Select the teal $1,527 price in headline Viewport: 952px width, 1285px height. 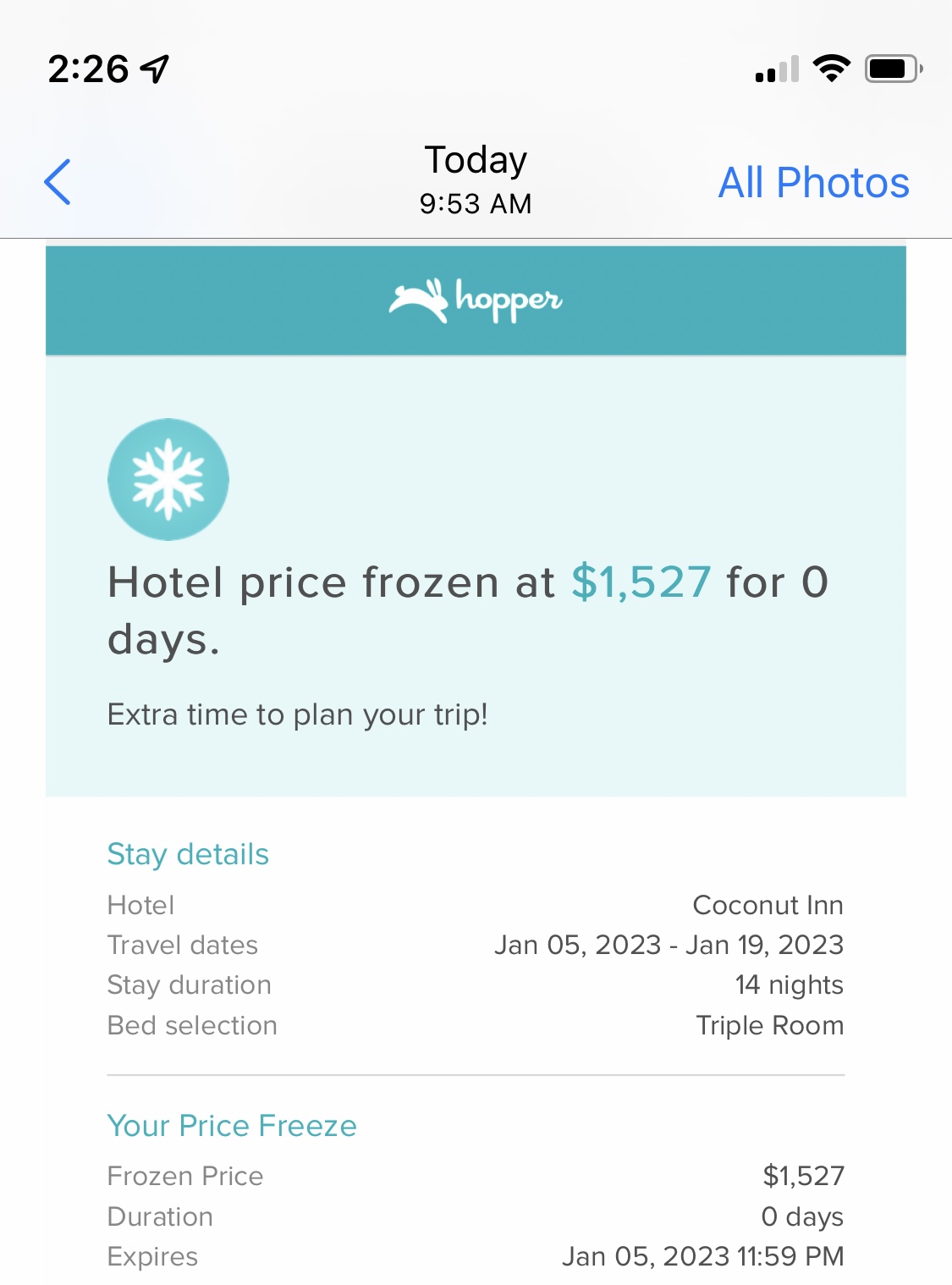point(641,581)
